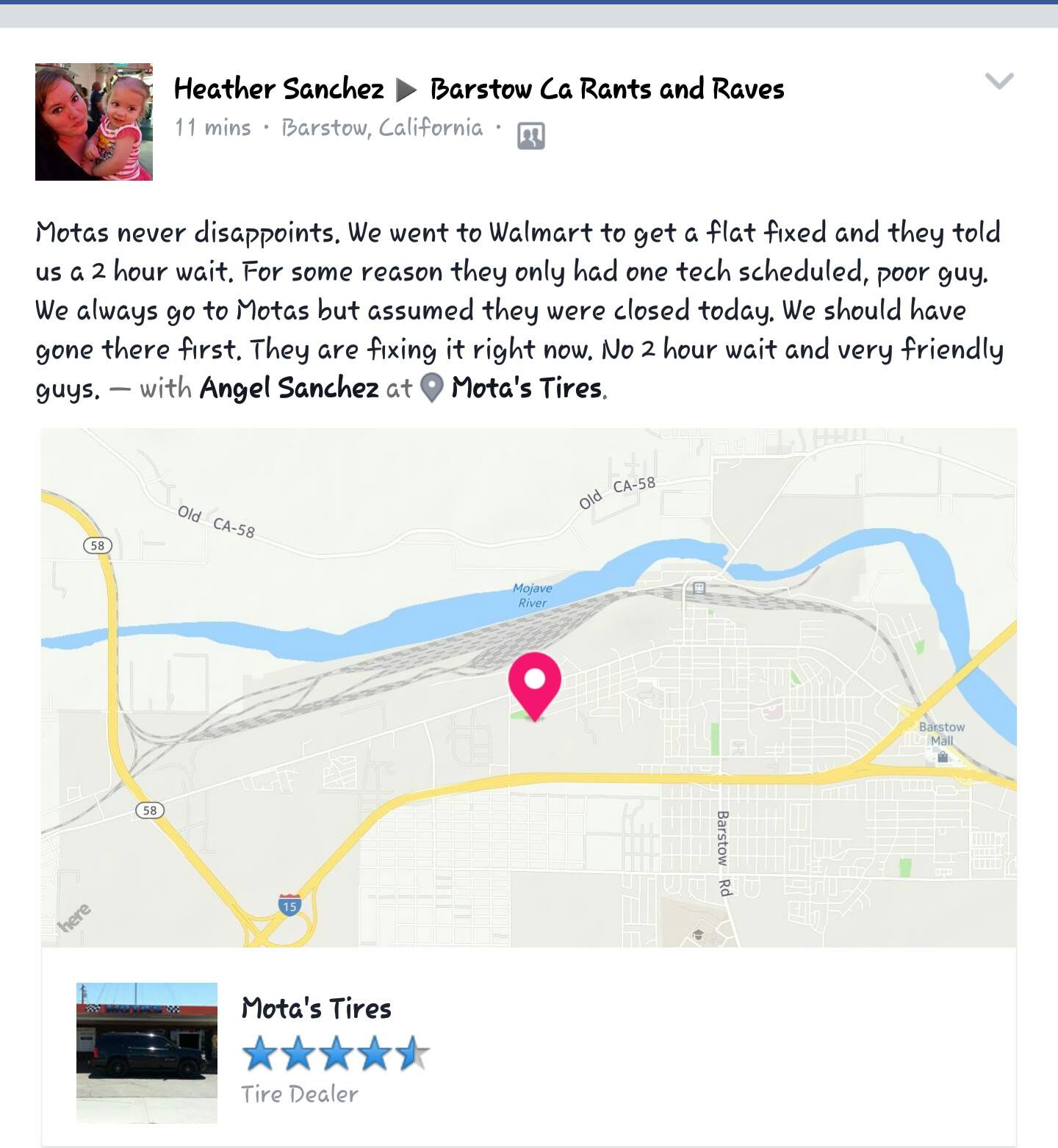The width and height of the screenshot is (1058, 1148).
Task: Open tagged Angel Sanchez's profile
Action: click(289, 388)
